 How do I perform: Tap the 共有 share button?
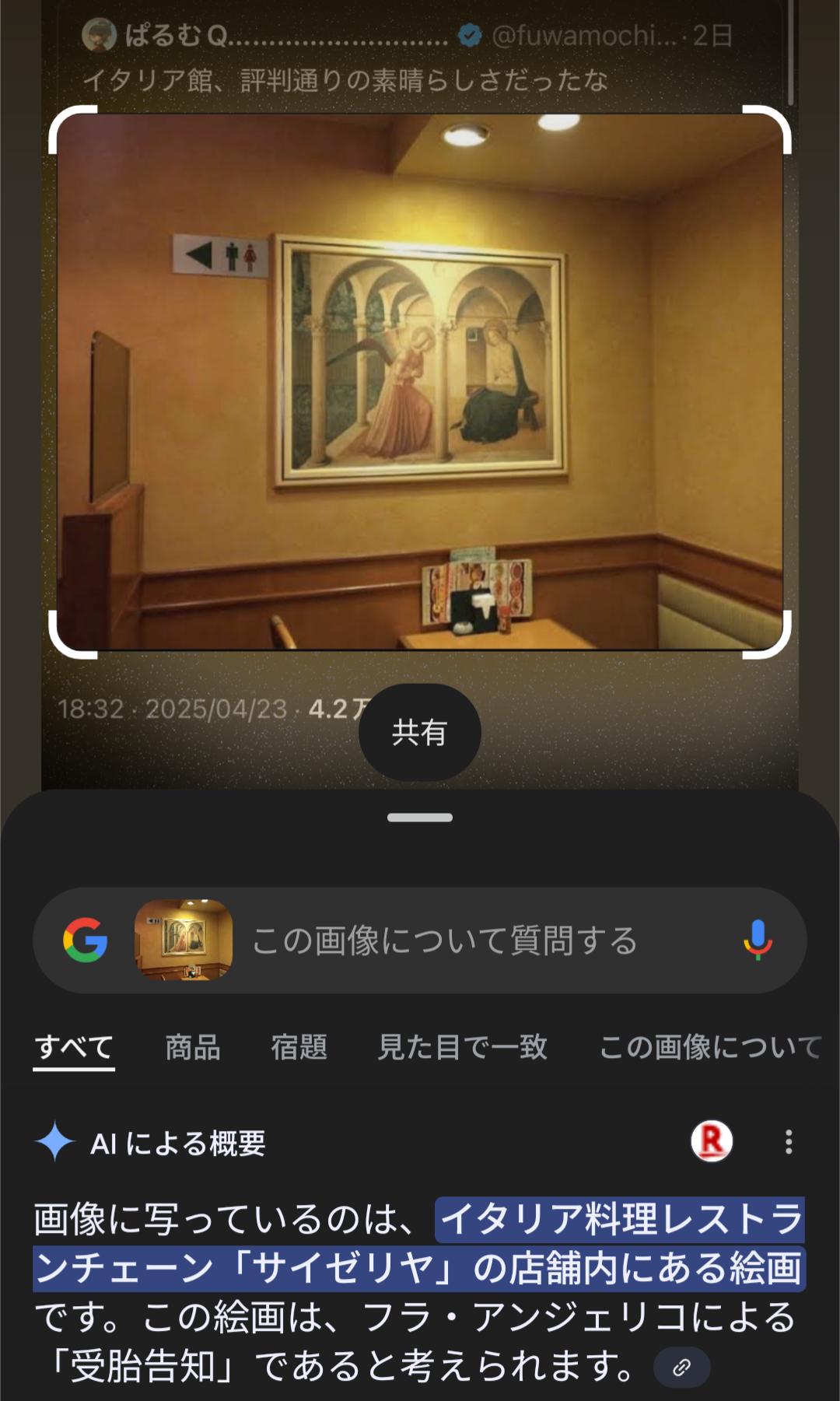(420, 732)
